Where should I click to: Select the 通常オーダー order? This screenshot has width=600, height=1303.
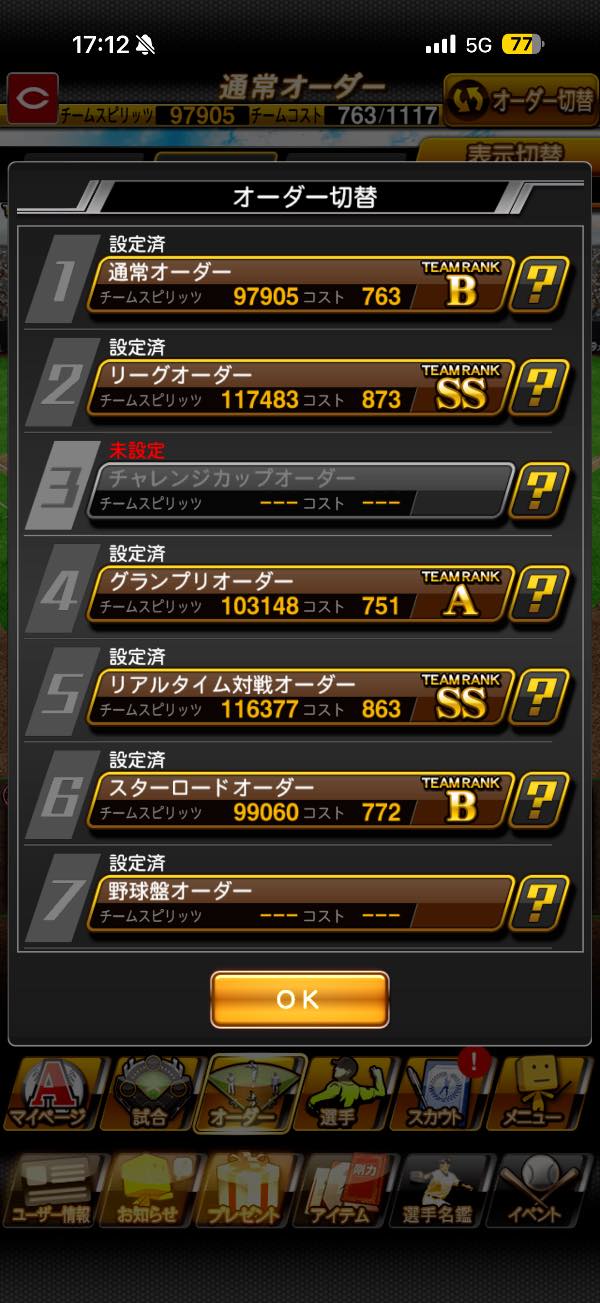(x=300, y=284)
